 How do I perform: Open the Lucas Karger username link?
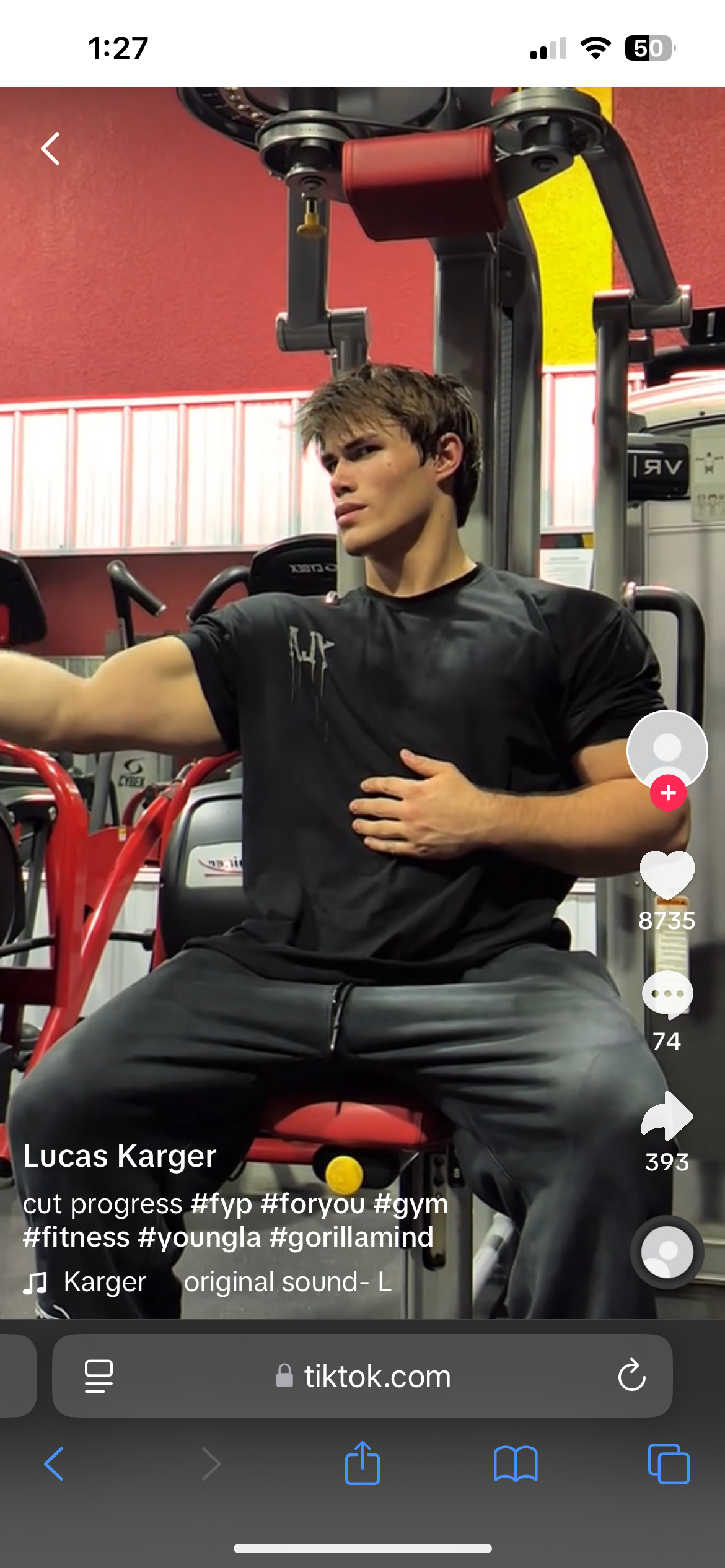(x=120, y=1156)
